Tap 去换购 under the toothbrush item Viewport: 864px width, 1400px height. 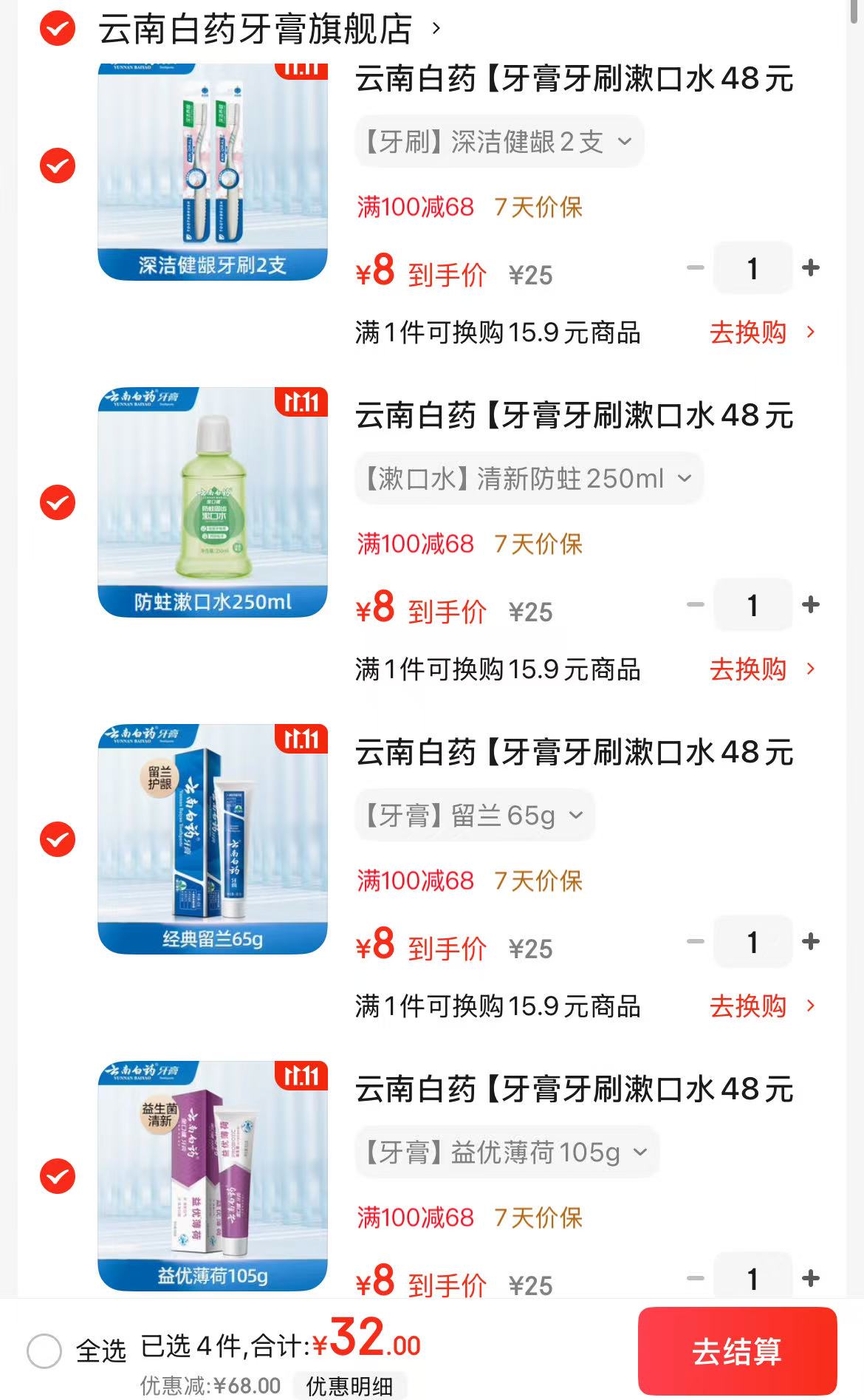point(761,332)
